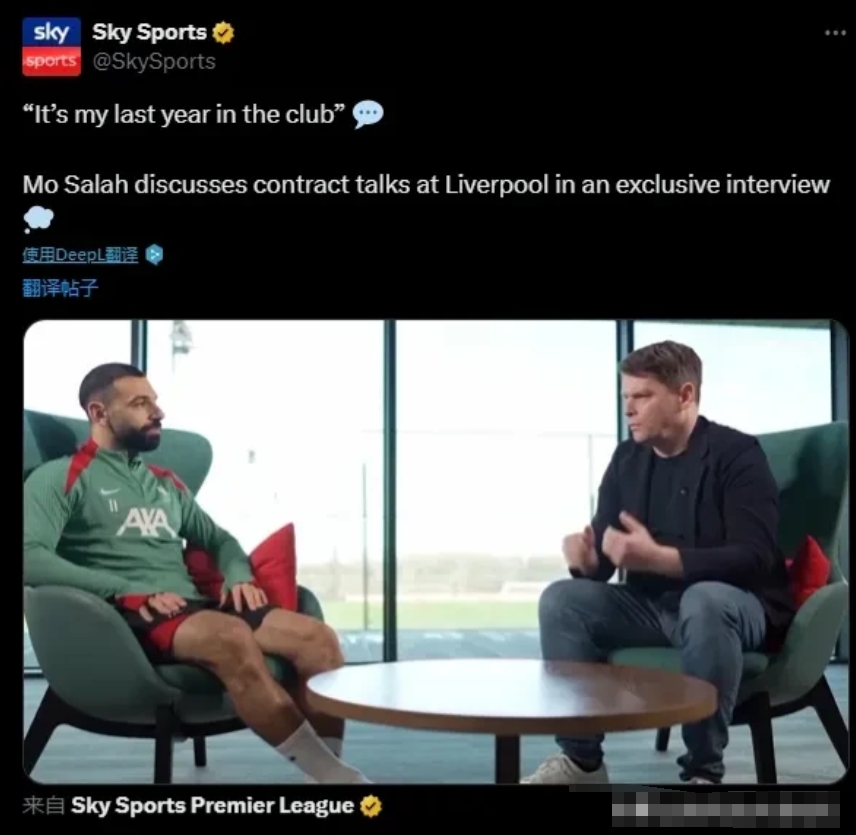Open the @SkySports account handle
This screenshot has width=856, height=835.
[x=153, y=62]
